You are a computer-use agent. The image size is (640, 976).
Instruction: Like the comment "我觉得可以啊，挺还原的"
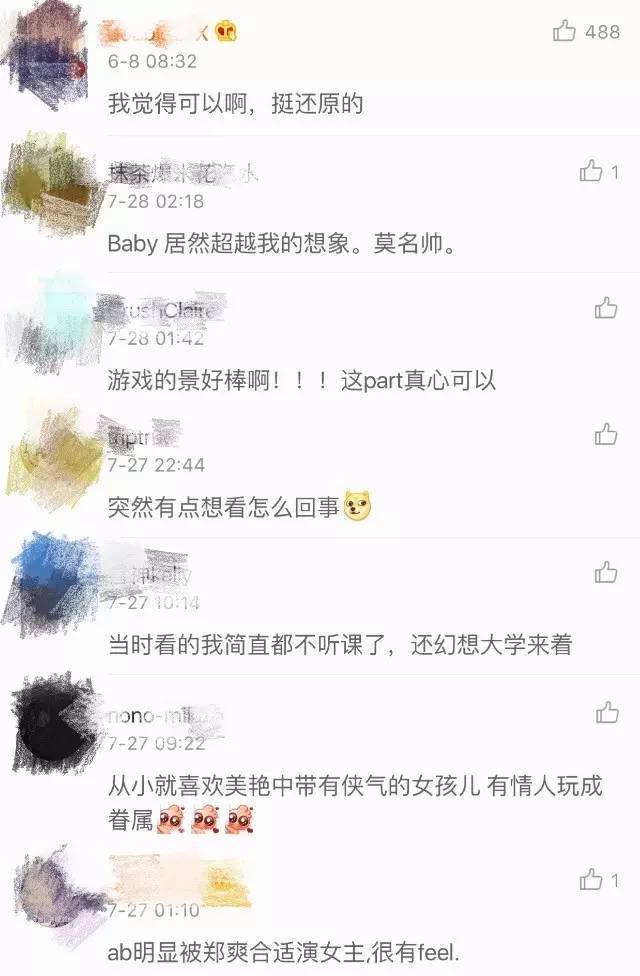pyautogui.click(x=565, y=32)
